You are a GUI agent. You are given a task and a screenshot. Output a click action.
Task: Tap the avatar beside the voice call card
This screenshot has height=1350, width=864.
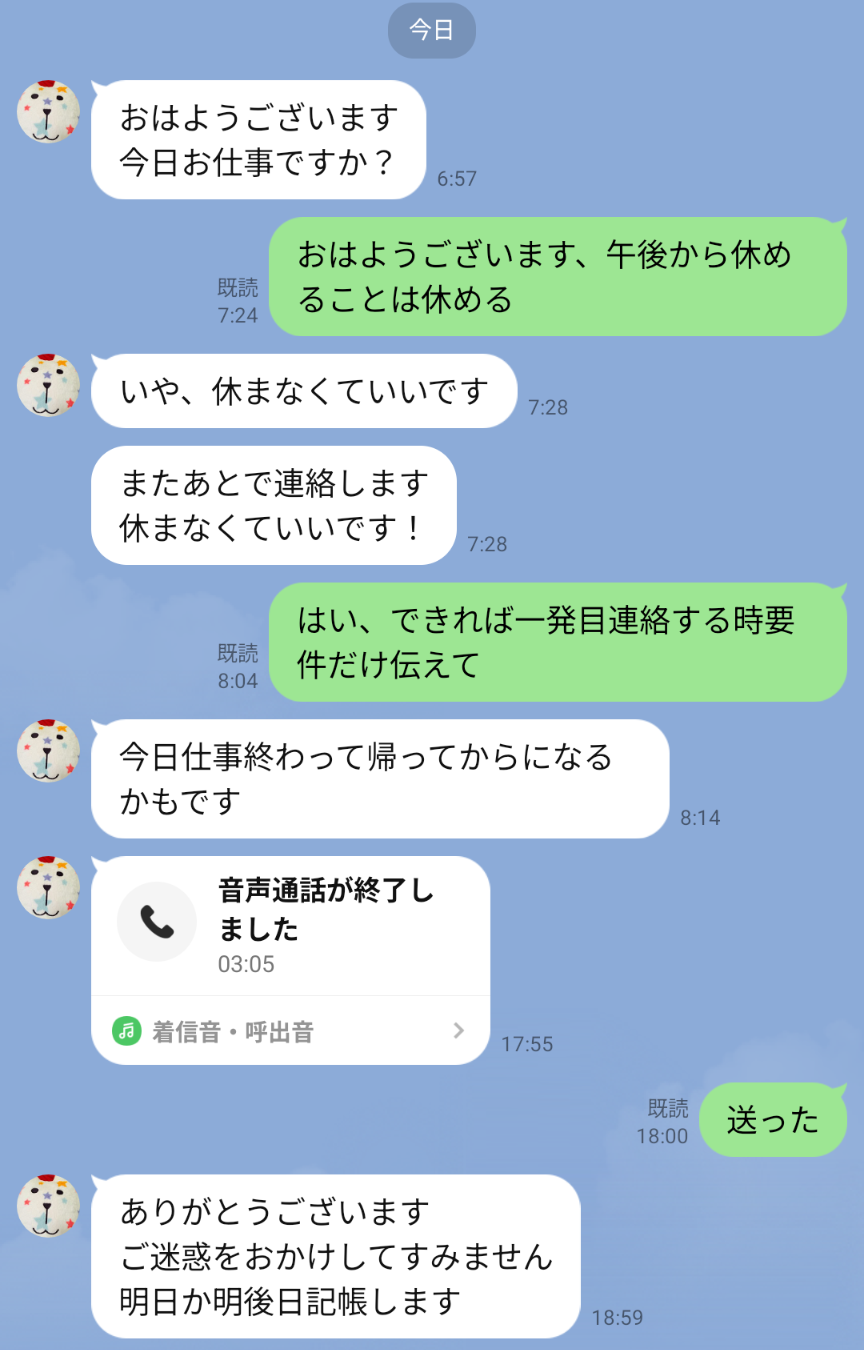49,888
